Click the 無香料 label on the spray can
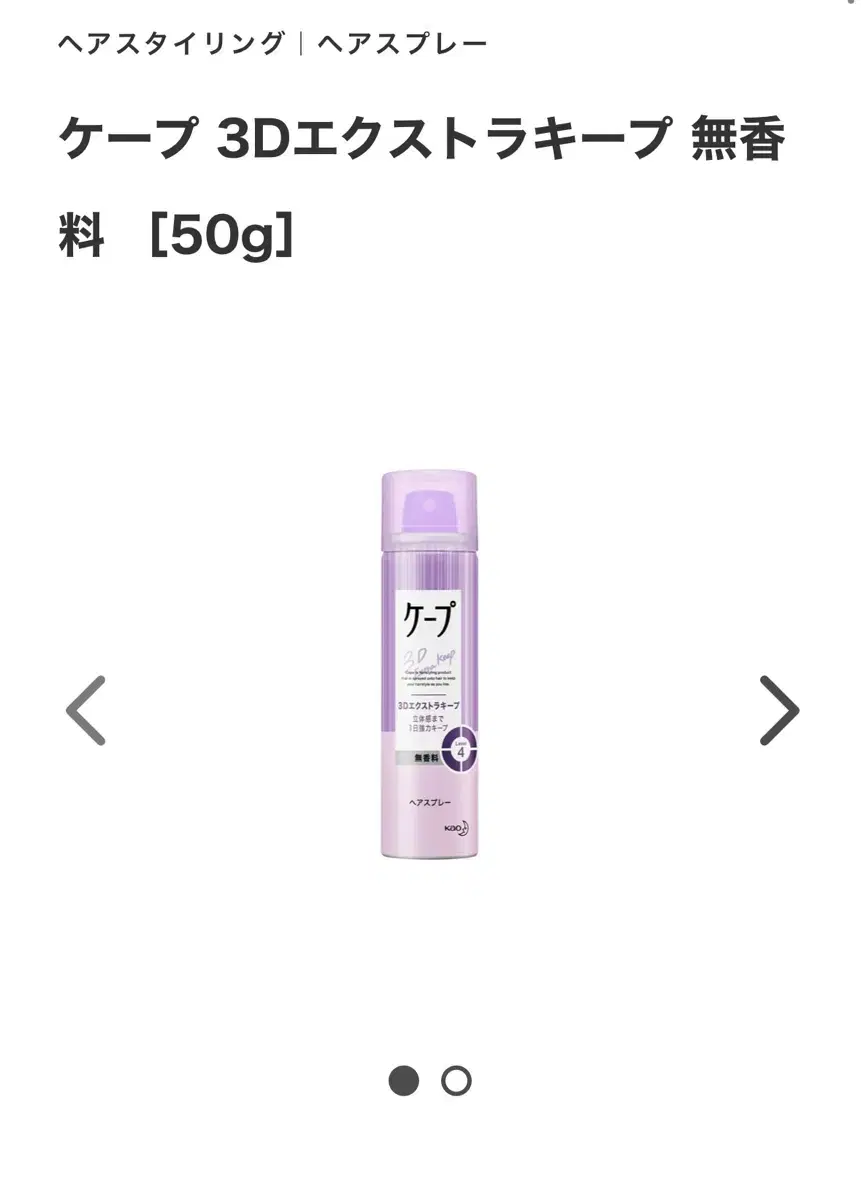The width and height of the screenshot is (861, 1200). [x=426, y=758]
